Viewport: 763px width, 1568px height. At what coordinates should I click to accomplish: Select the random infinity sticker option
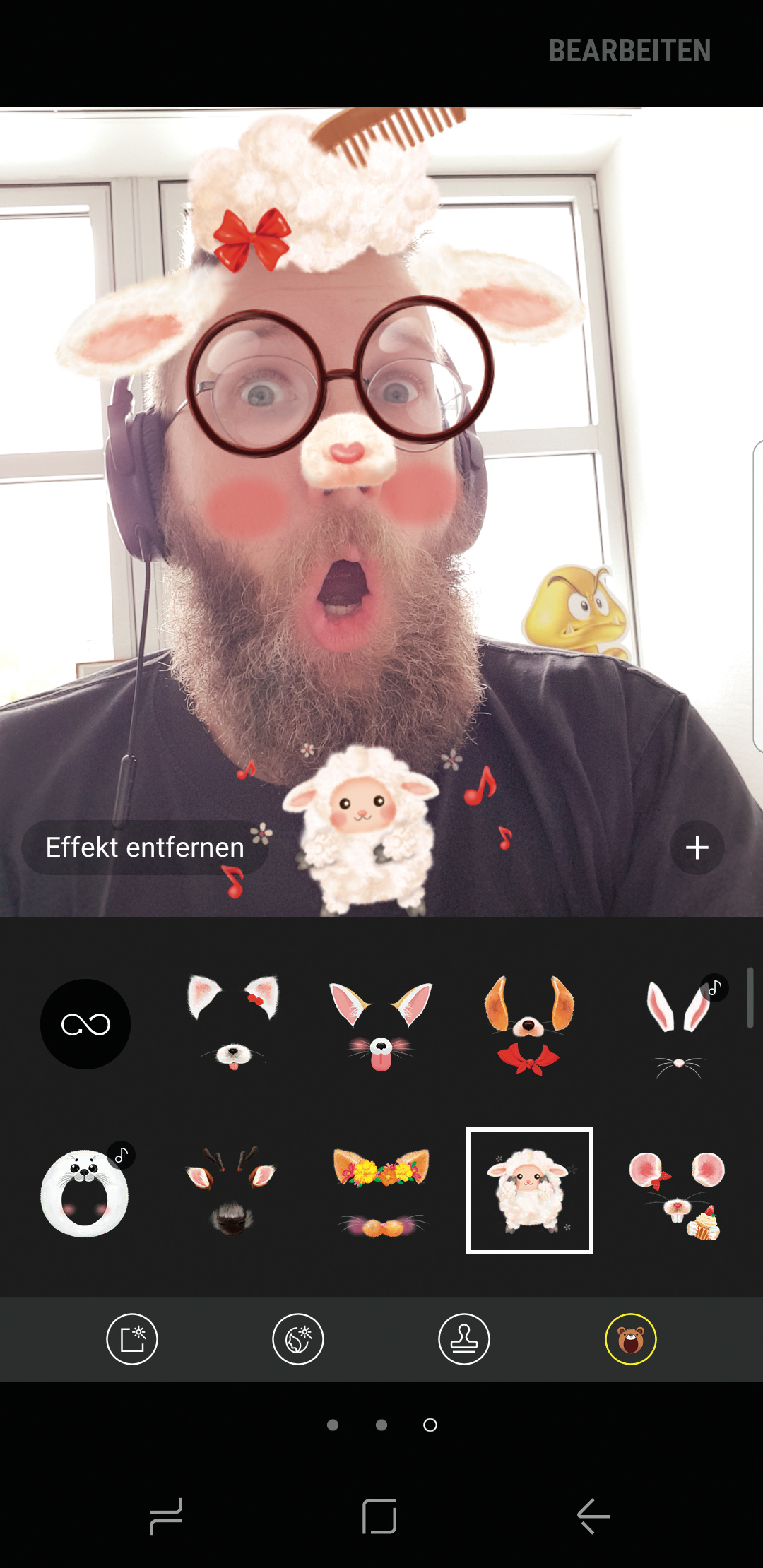click(x=85, y=1024)
